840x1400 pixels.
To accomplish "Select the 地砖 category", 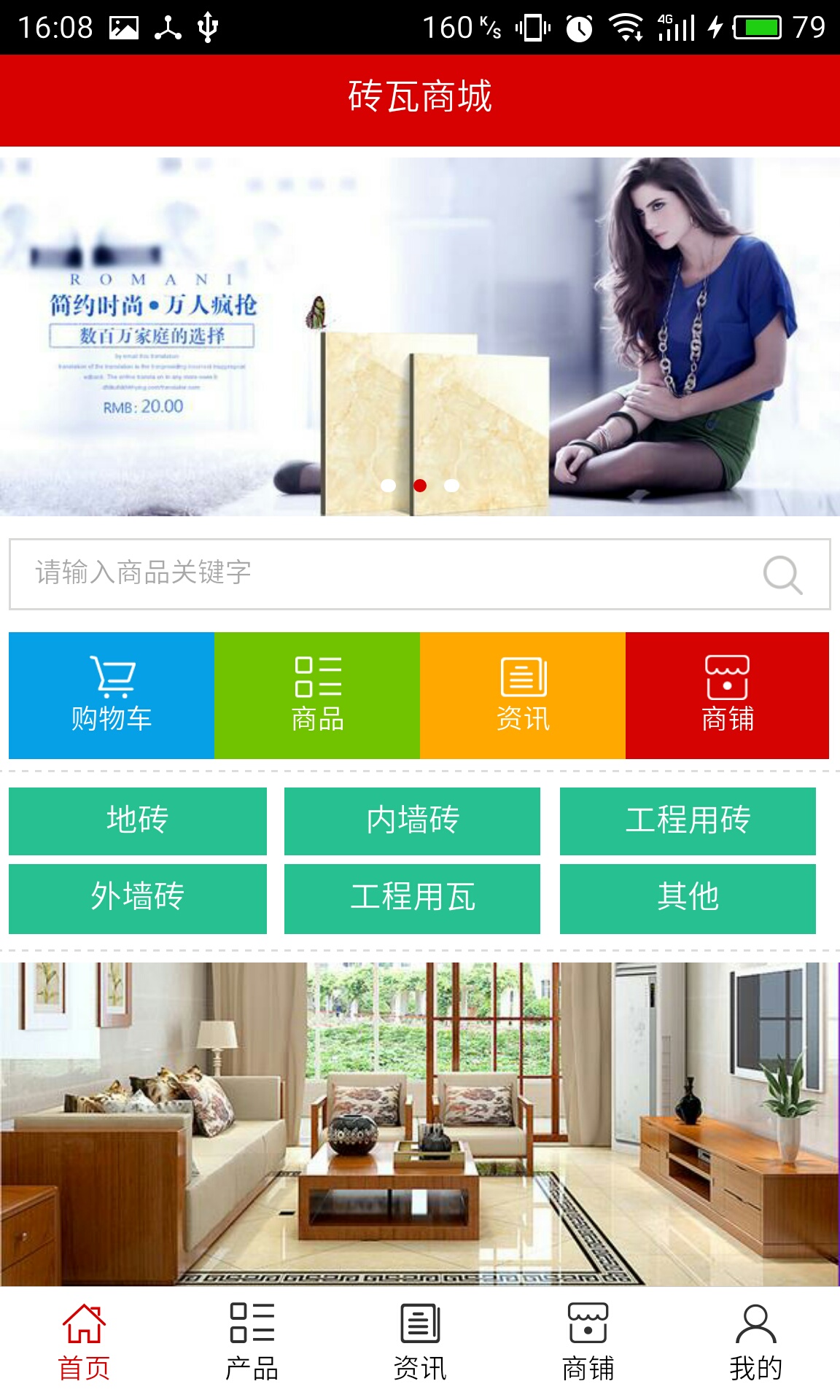I will coord(138,820).
